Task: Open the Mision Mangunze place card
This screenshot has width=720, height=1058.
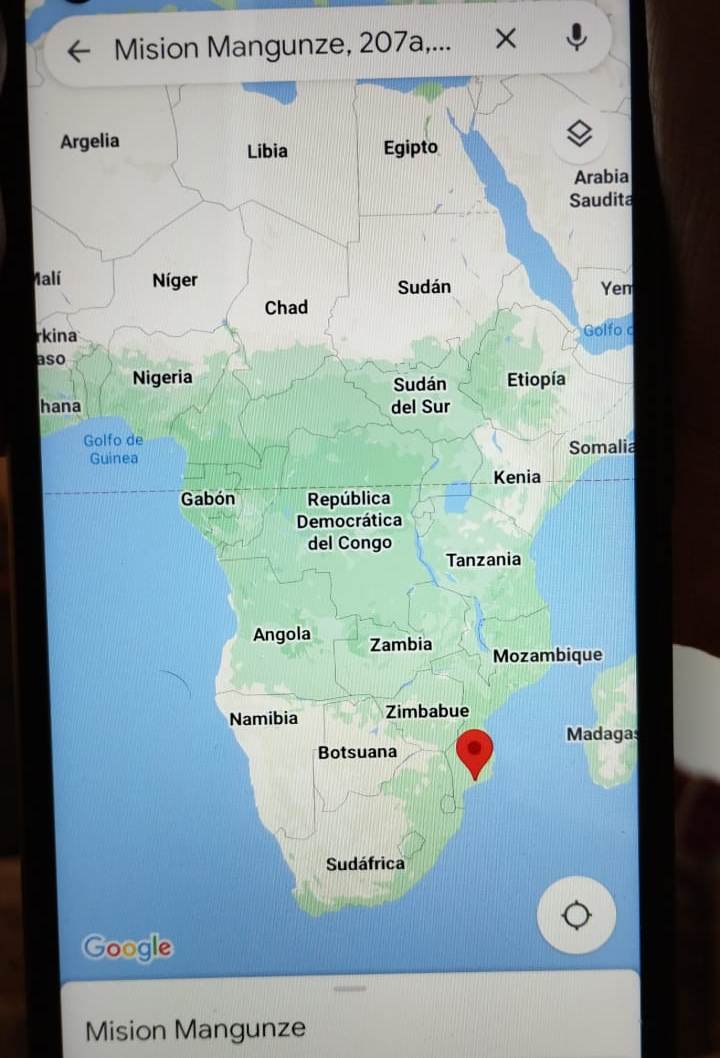Action: (x=196, y=1028)
